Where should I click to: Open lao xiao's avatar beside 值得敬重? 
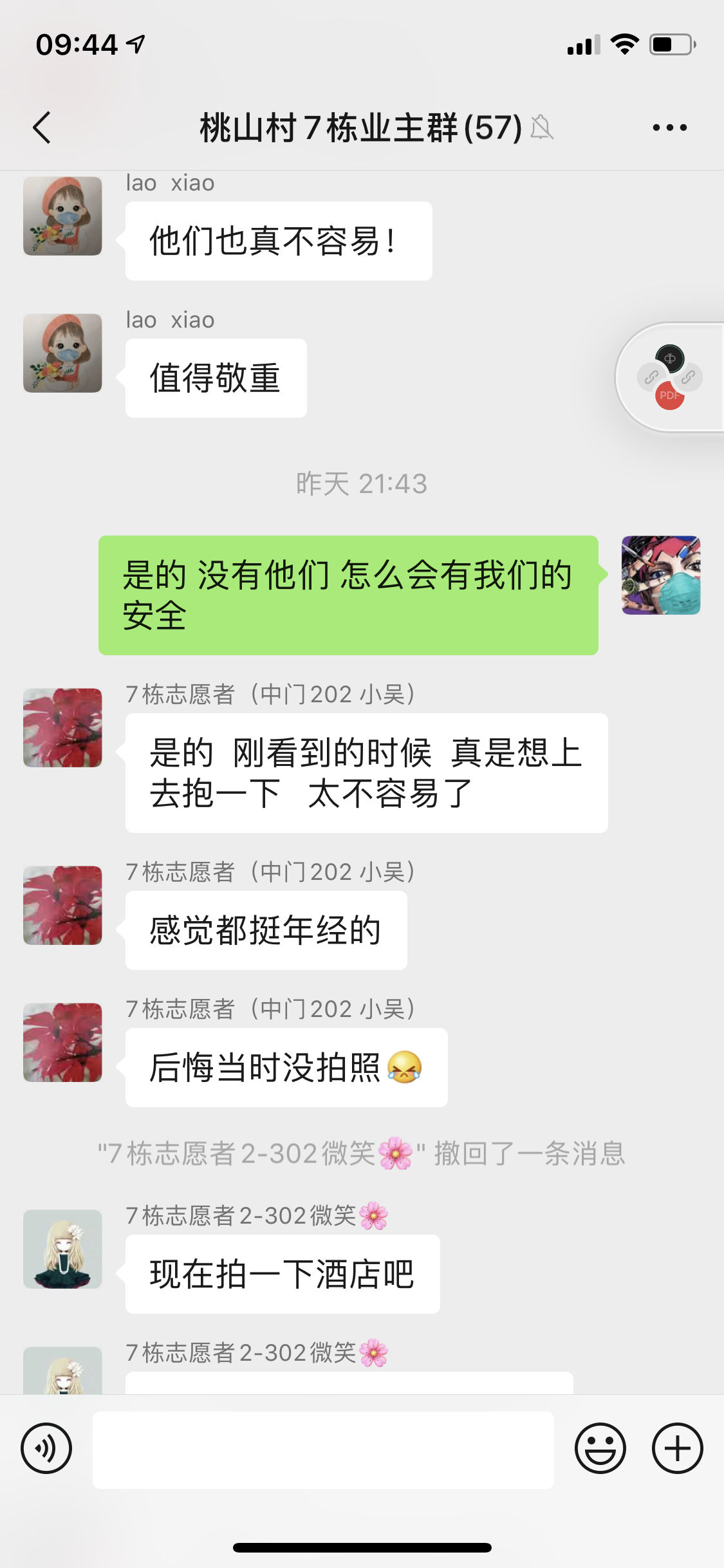click(x=62, y=353)
